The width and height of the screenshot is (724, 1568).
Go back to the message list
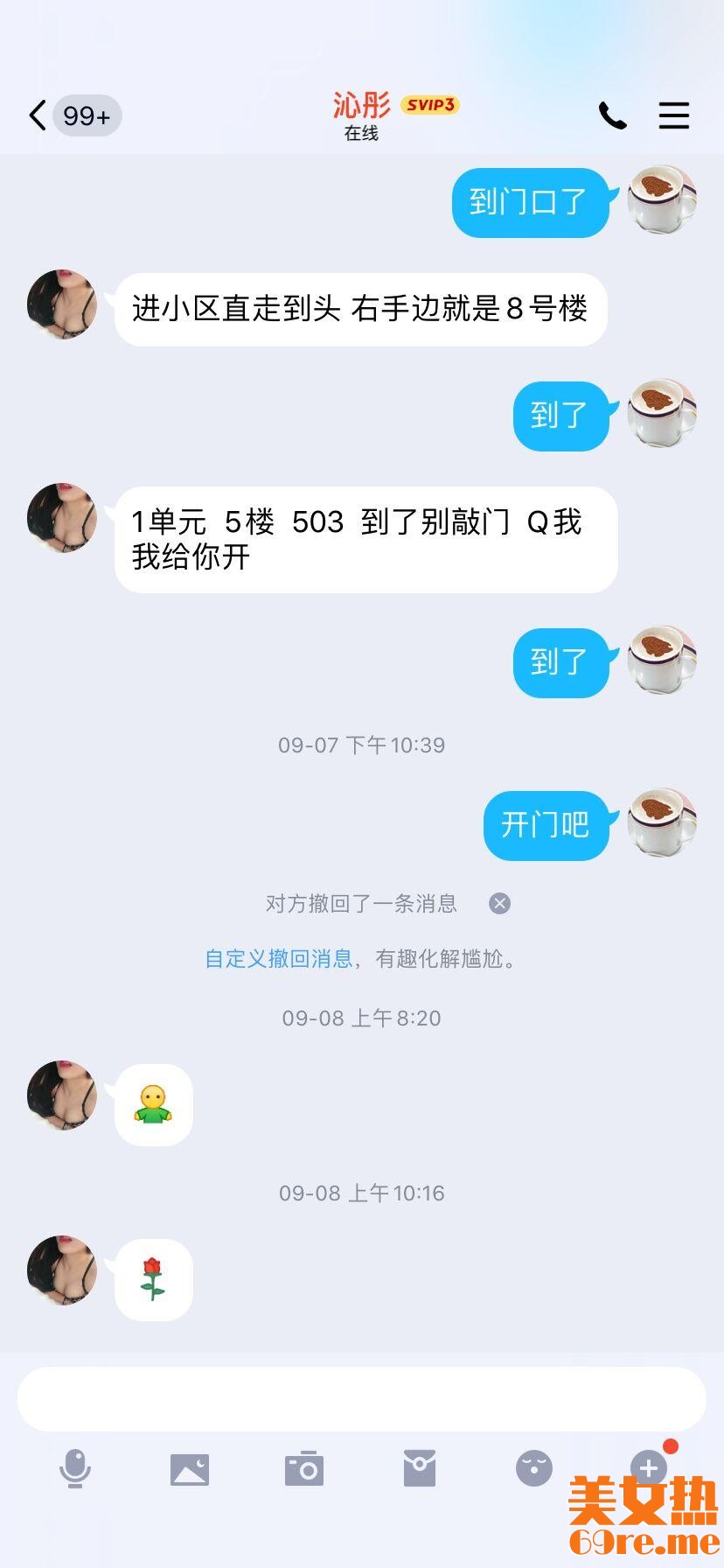38,115
